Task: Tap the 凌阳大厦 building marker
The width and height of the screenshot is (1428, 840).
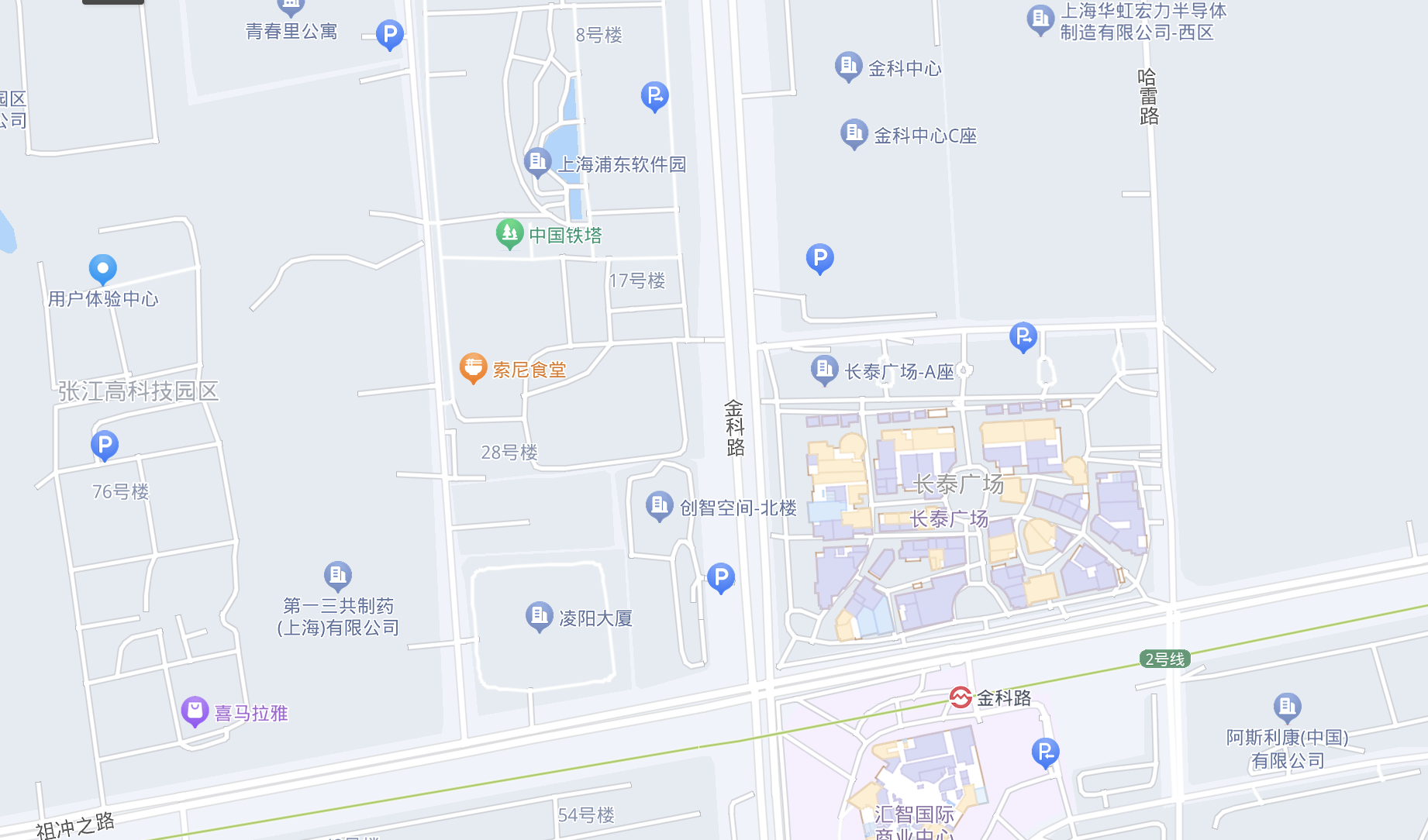Action: pyautogui.click(x=539, y=616)
